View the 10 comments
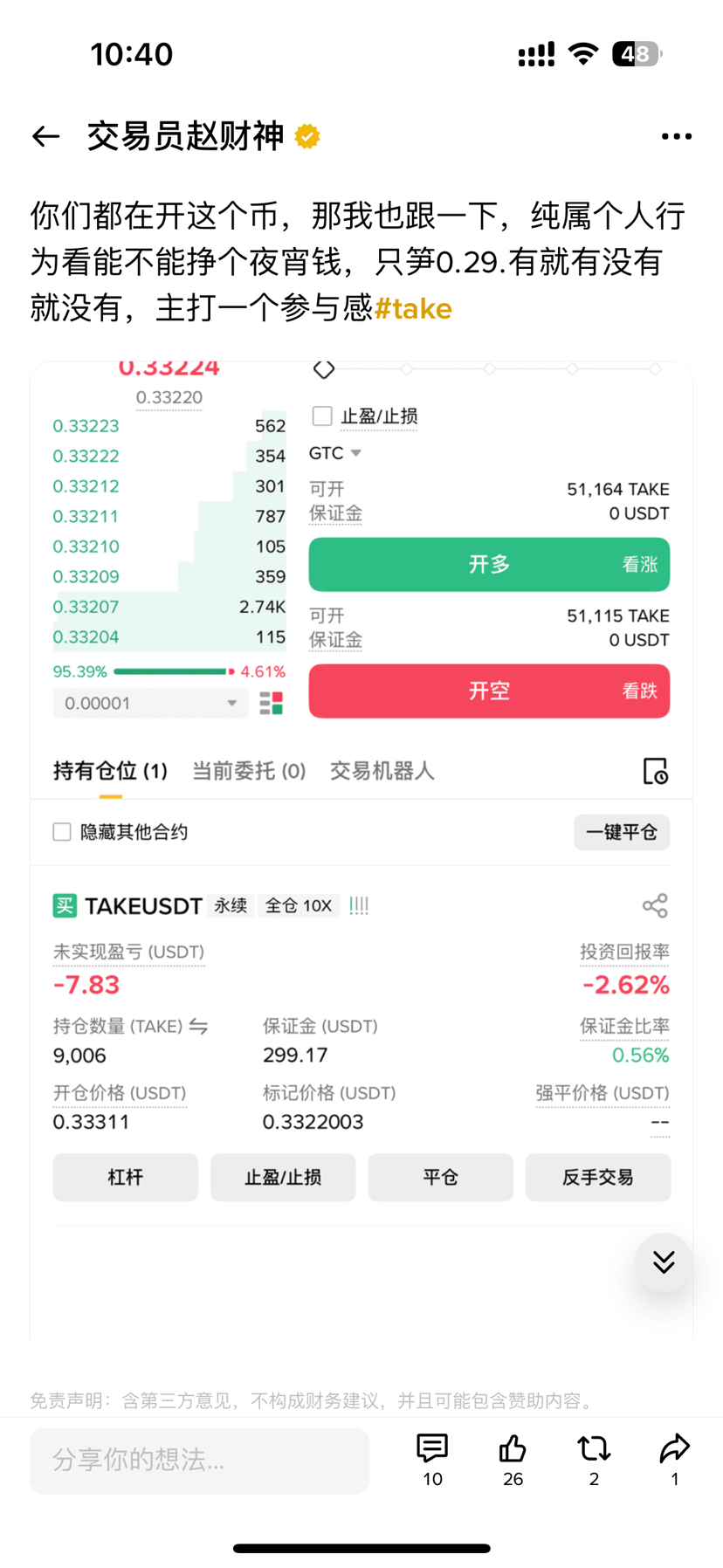The image size is (723, 1568). tap(432, 1458)
